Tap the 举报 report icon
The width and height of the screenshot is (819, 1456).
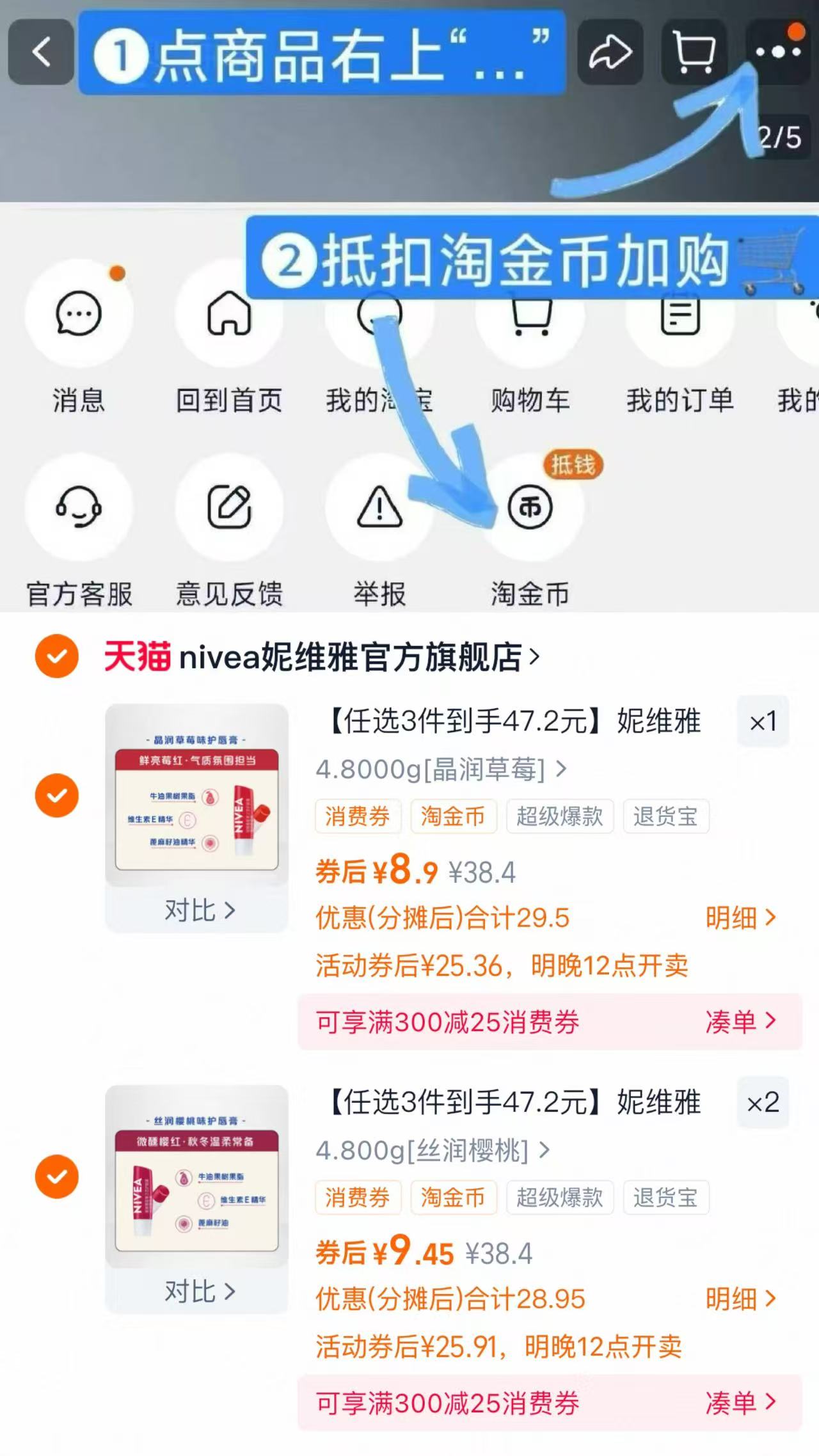point(379,507)
